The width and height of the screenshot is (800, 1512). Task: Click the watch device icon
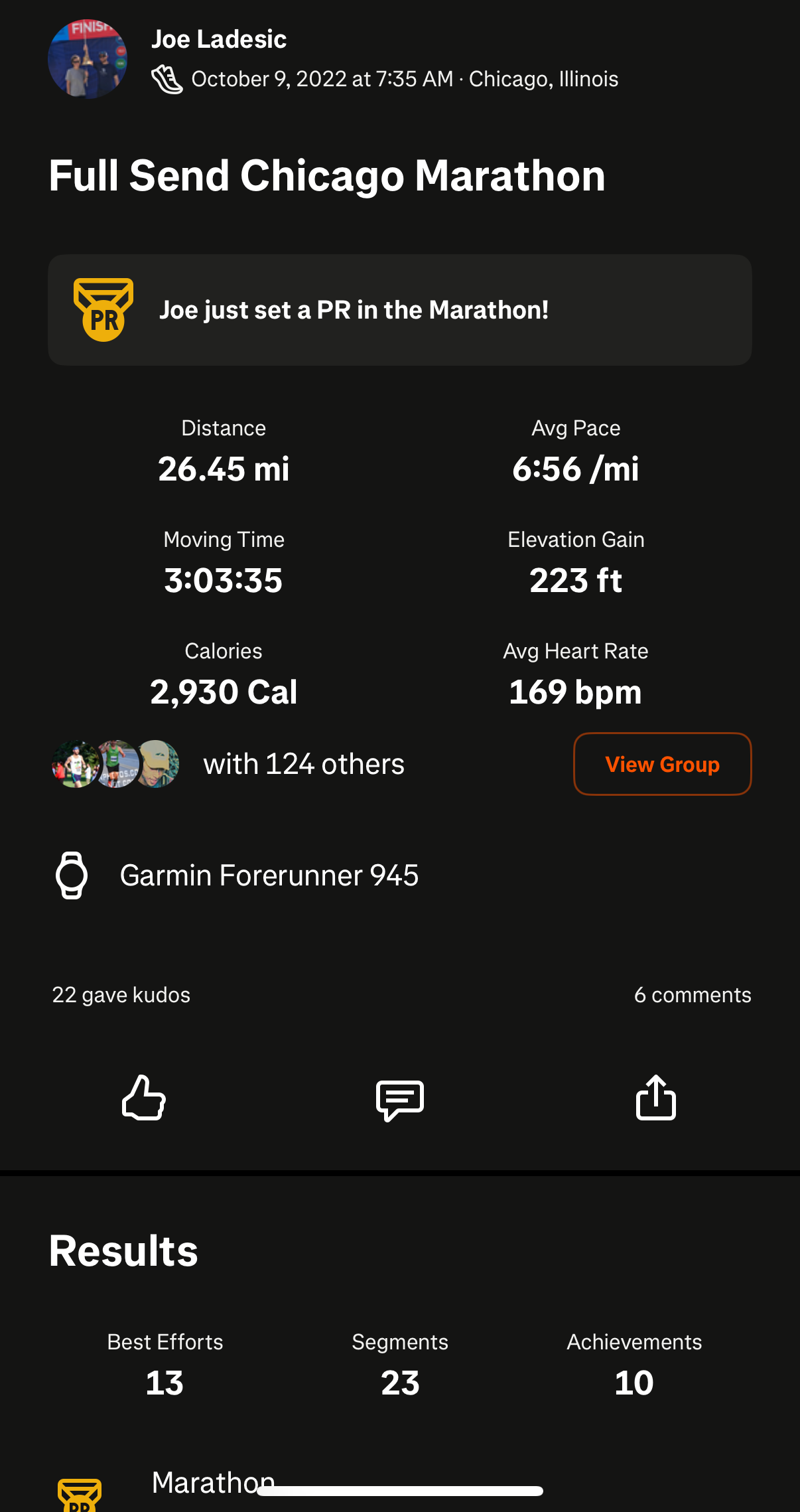coord(73,875)
